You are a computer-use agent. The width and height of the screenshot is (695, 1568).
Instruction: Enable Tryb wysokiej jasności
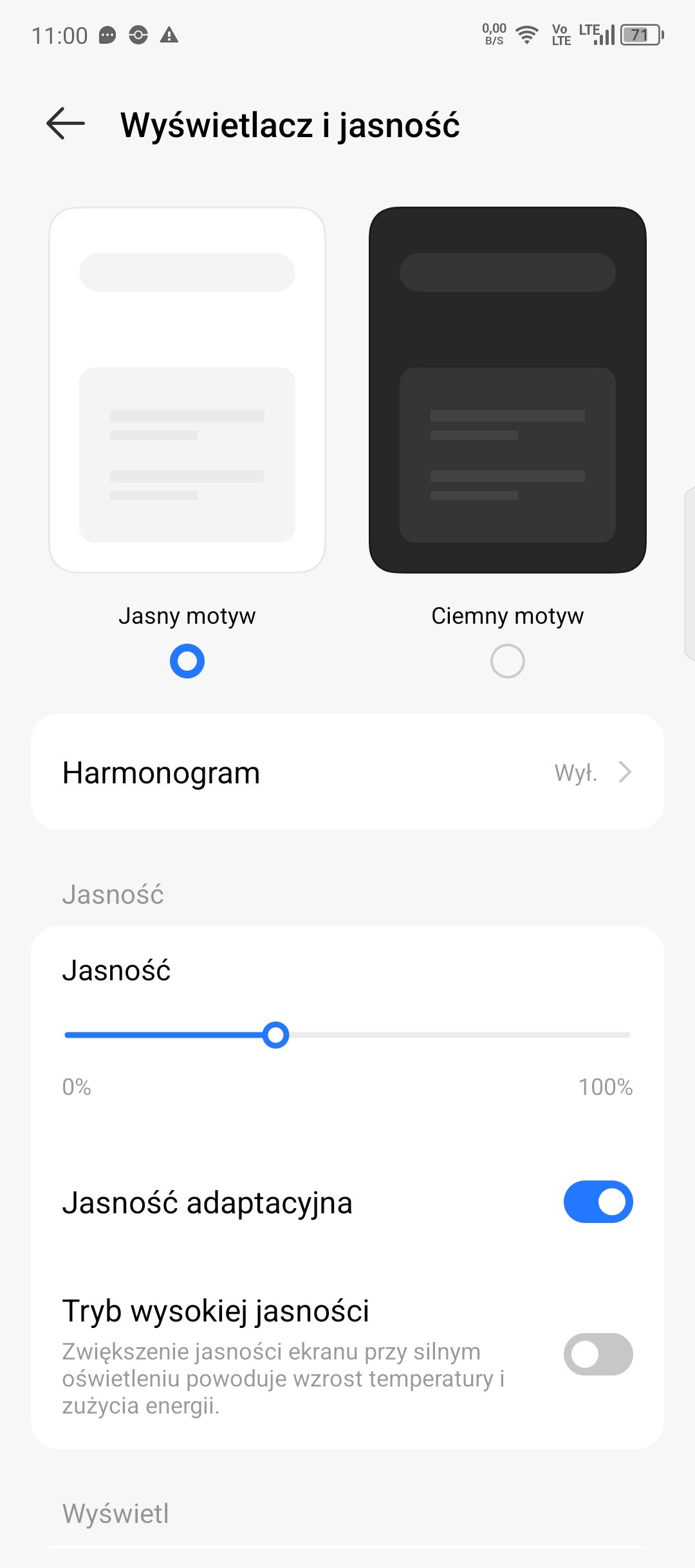coord(598,1354)
